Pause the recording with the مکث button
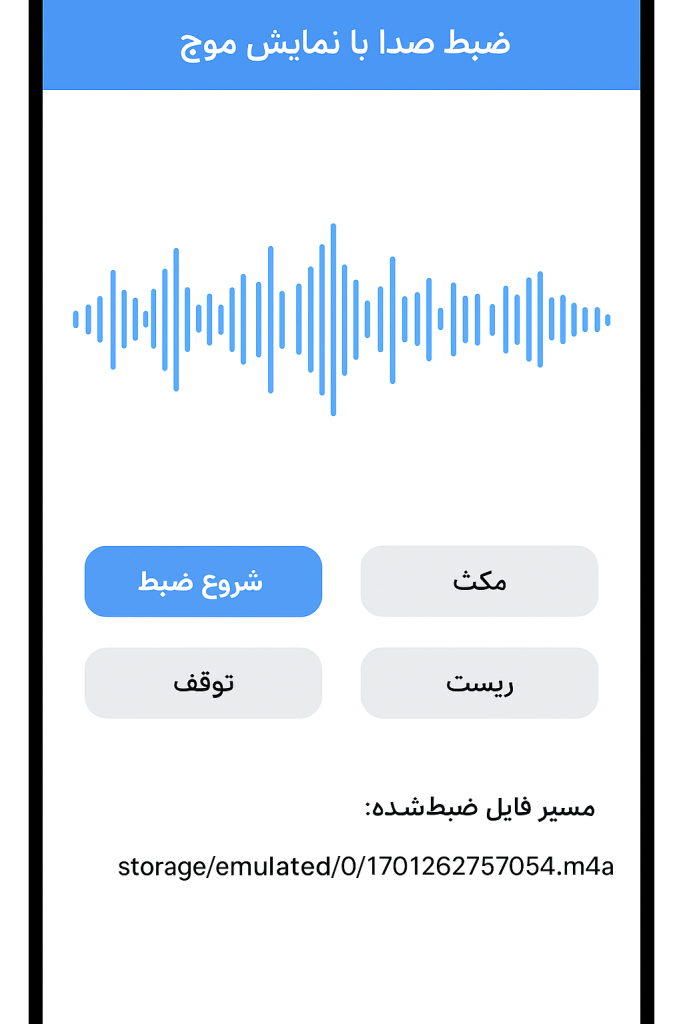683x1024 pixels. pos(479,581)
